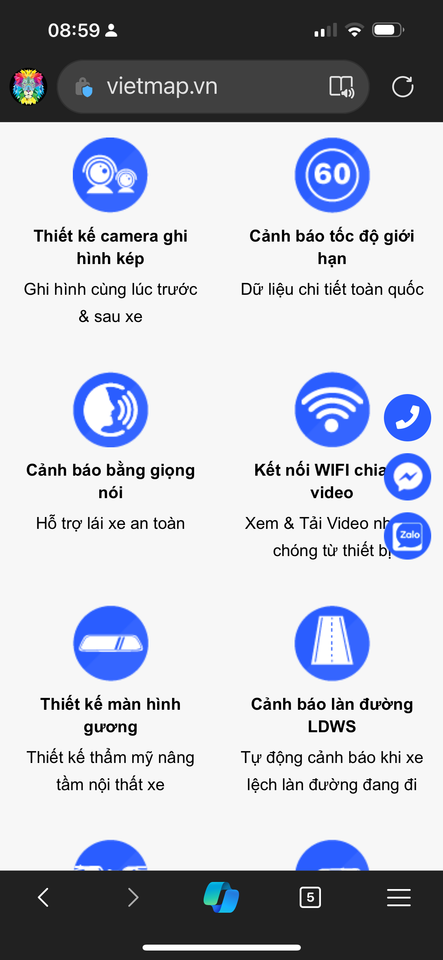Call via the floating phone button
This screenshot has height=960, width=443.
(x=408, y=418)
